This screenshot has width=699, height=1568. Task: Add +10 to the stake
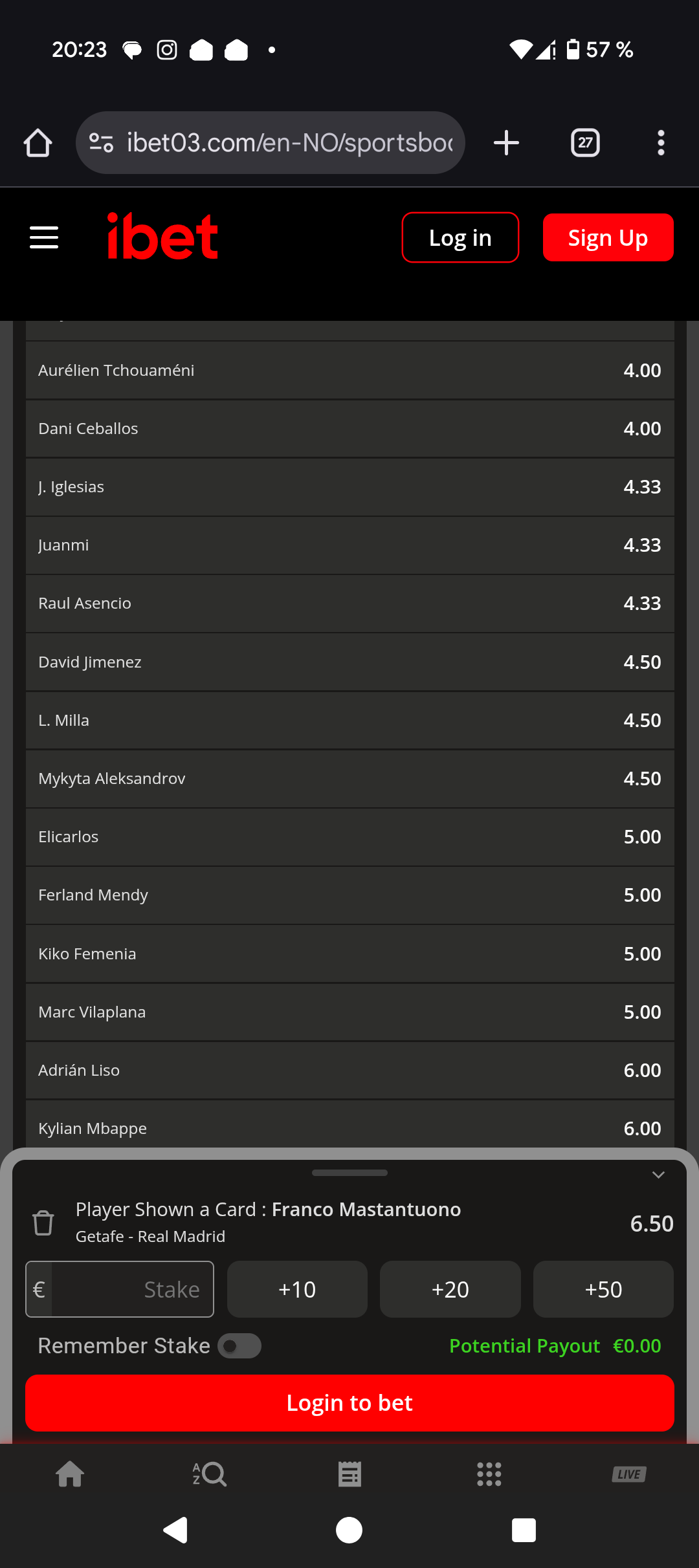point(297,1289)
